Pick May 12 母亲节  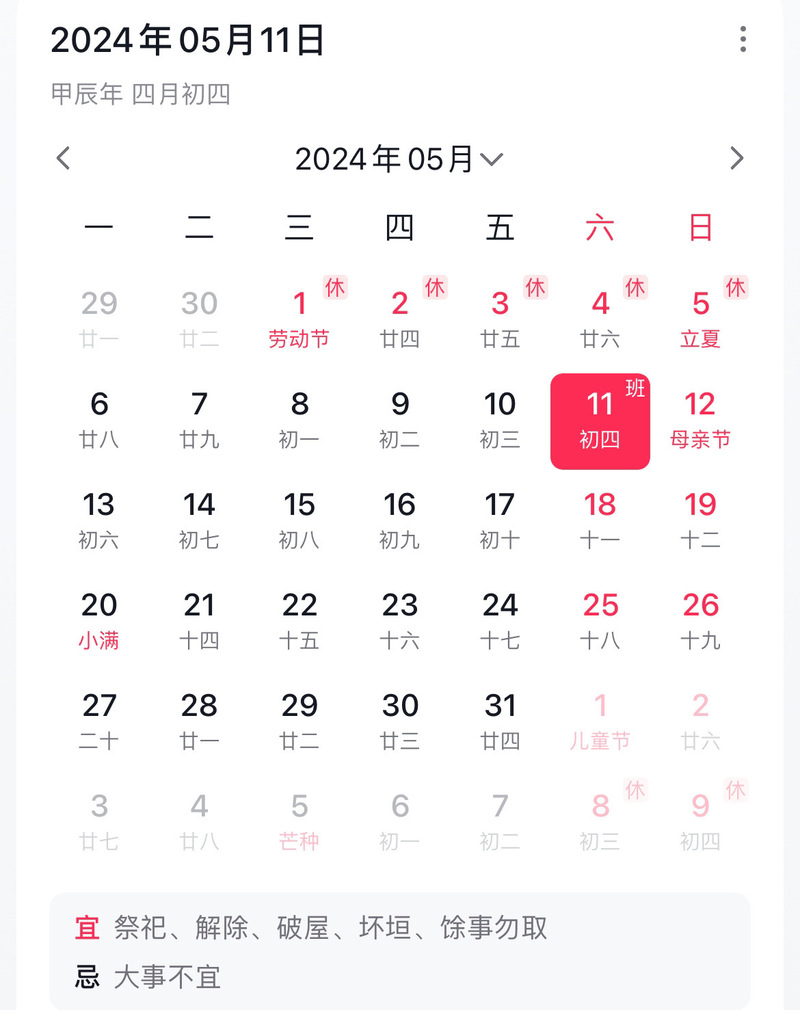tap(700, 419)
